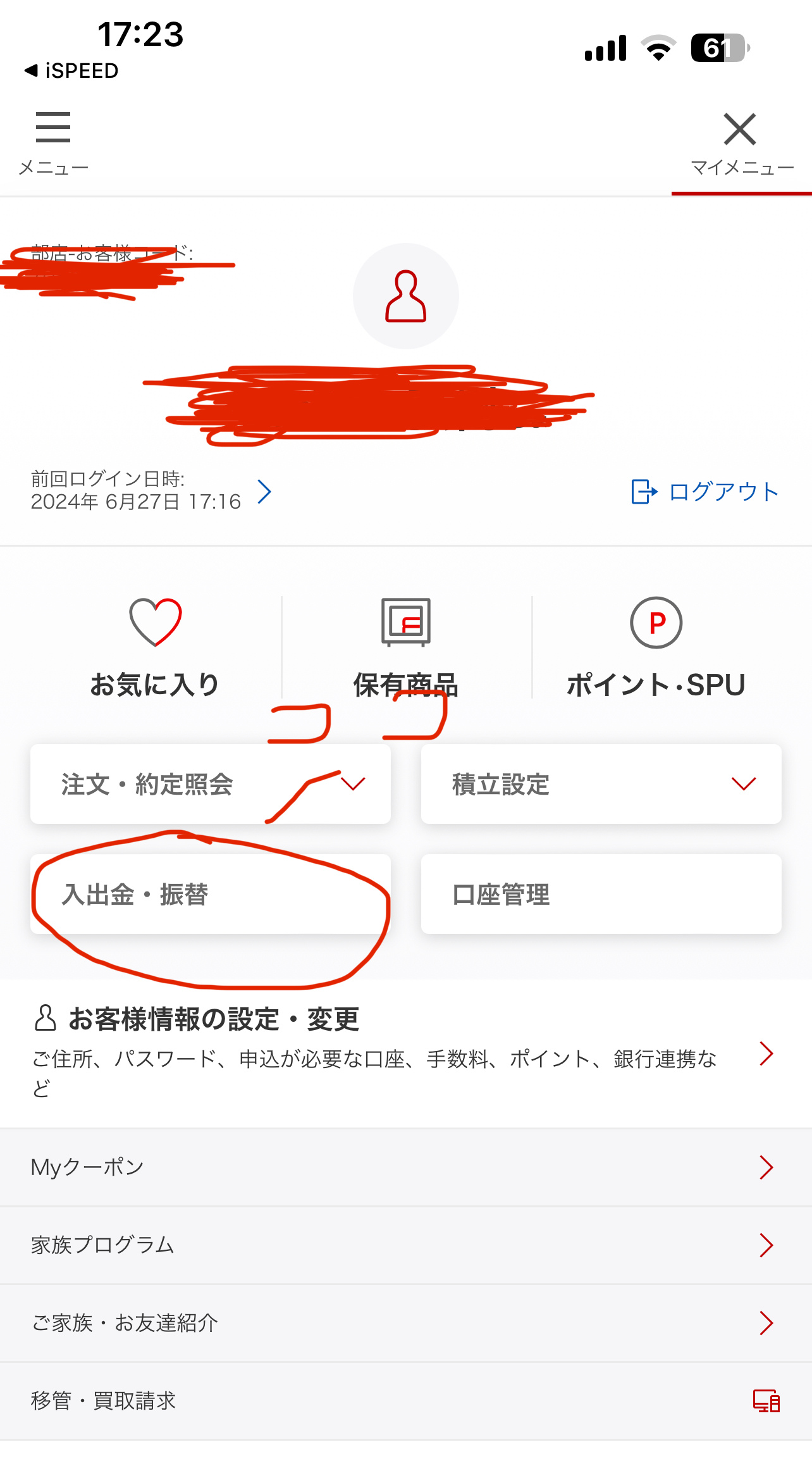The height and width of the screenshot is (1473, 812).
Task: Open 入出金・振替
Action: [x=211, y=894]
